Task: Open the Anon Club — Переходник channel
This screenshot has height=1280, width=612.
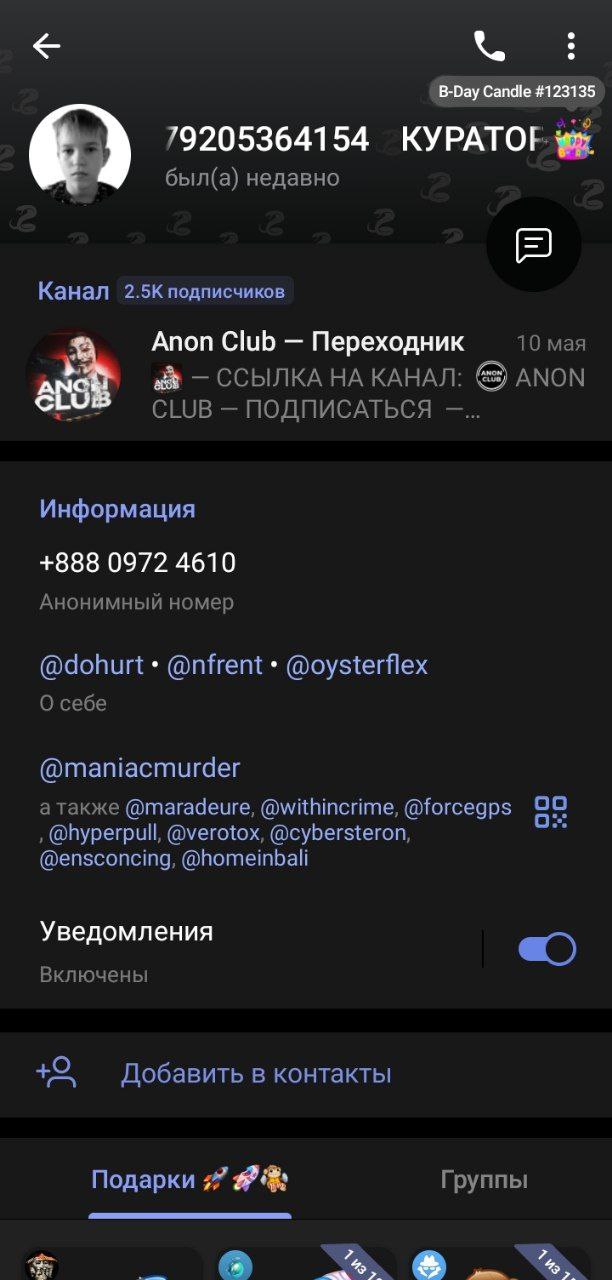Action: pyautogui.click(x=306, y=374)
